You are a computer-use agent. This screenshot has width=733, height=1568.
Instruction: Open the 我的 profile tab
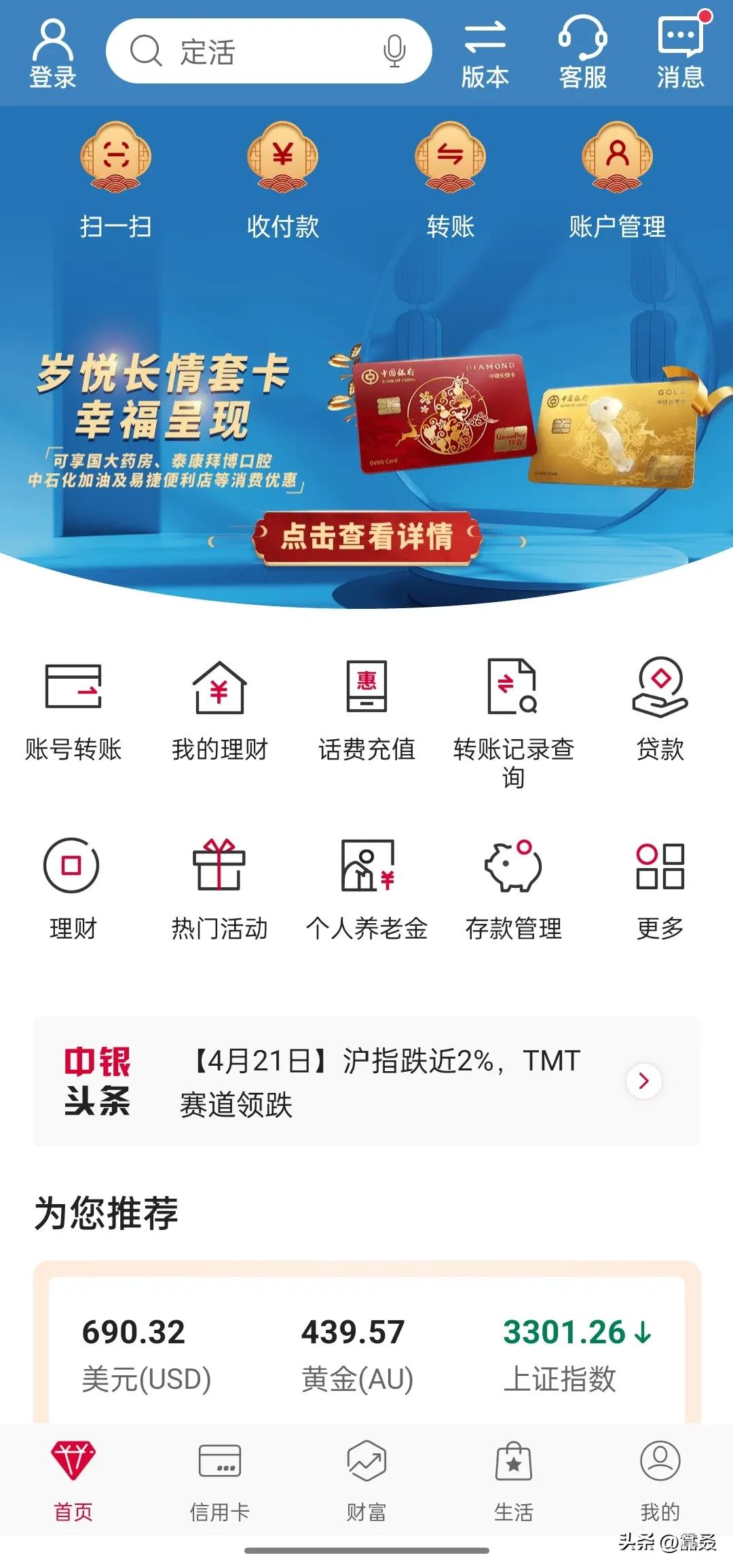[660, 1480]
